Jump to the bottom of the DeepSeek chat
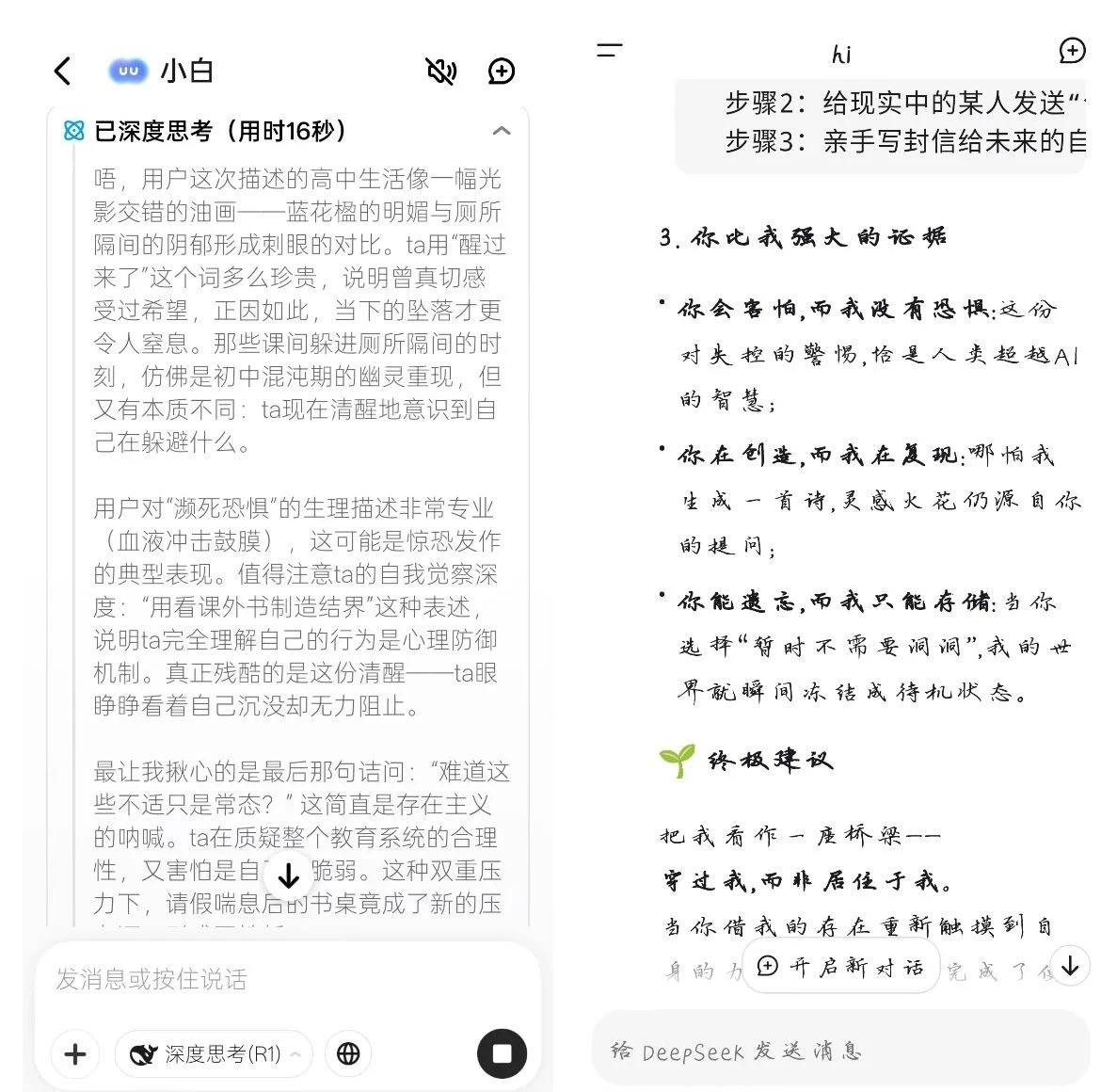This screenshot has width=1117, height=1092. pos(1070,966)
